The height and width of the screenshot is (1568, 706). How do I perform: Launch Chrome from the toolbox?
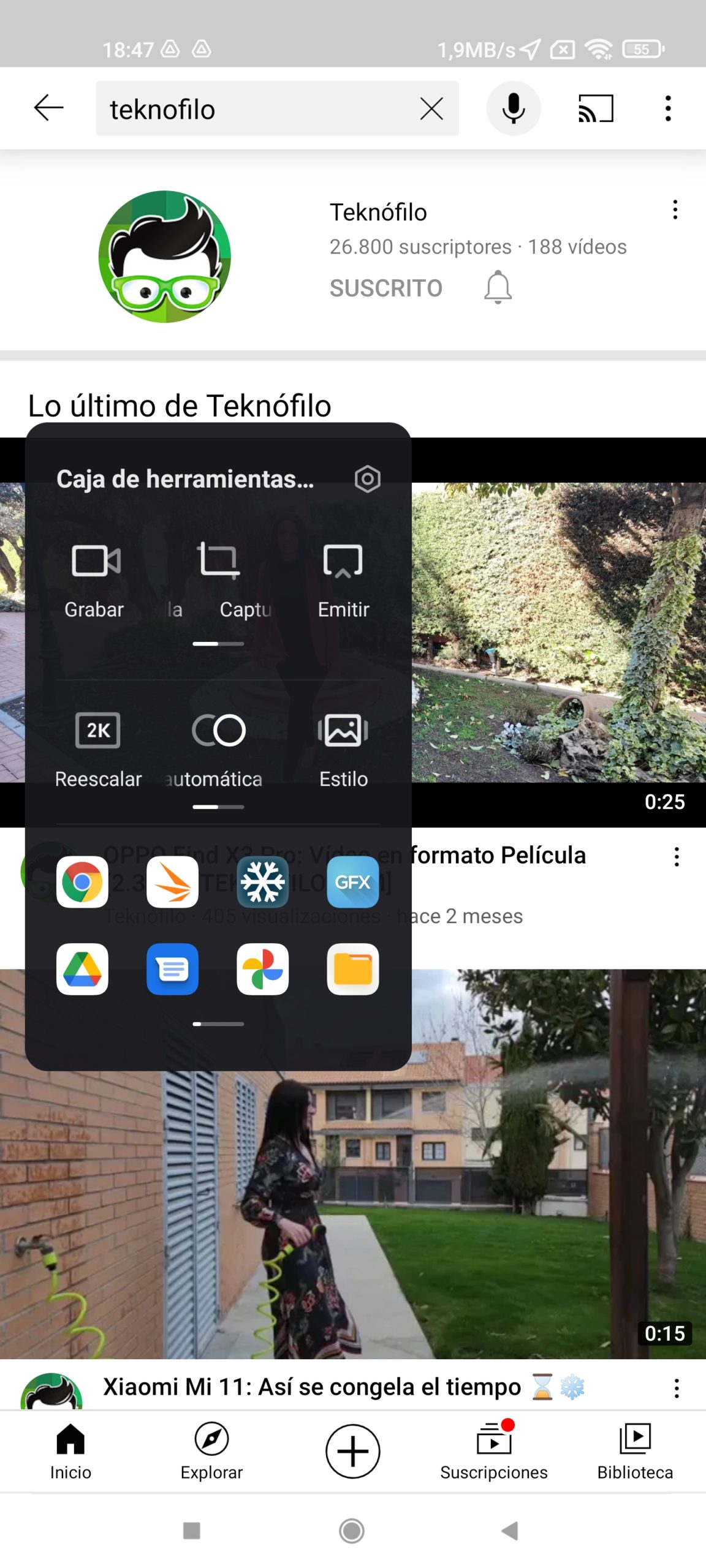pos(82,882)
